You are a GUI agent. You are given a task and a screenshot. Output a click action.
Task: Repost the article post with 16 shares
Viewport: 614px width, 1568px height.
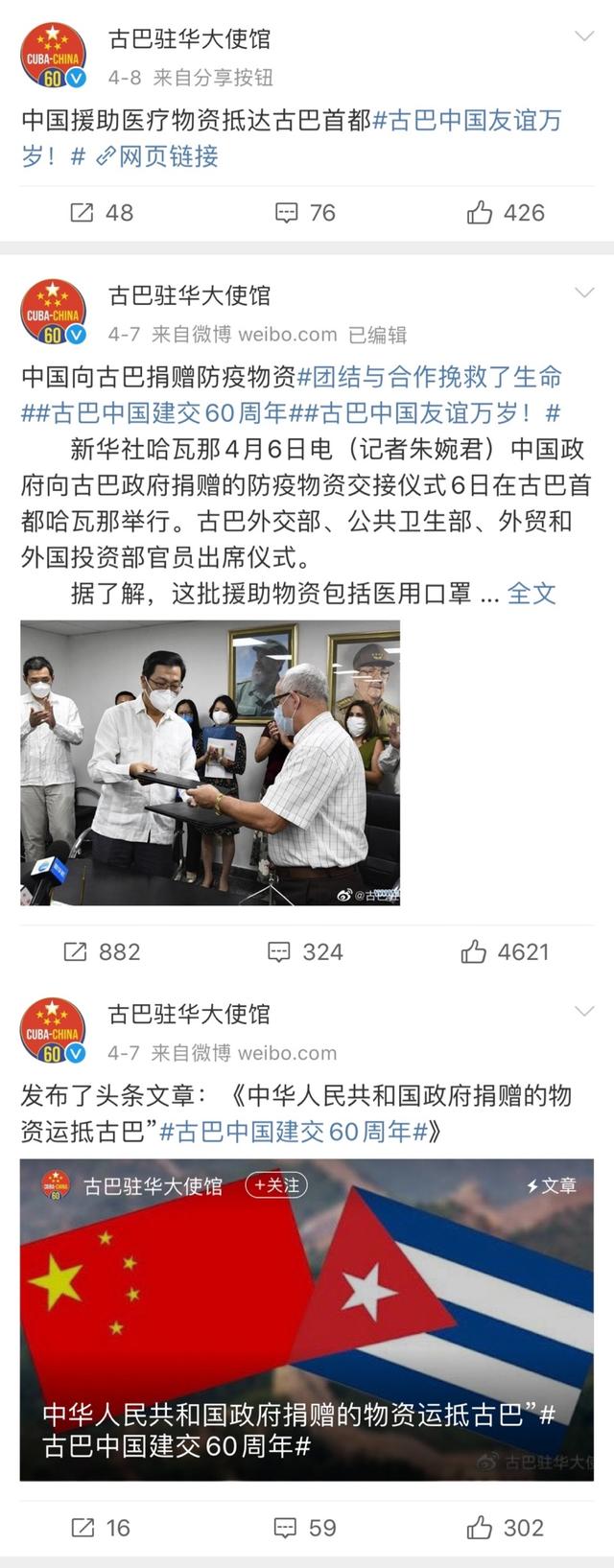pyautogui.click(x=101, y=1528)
